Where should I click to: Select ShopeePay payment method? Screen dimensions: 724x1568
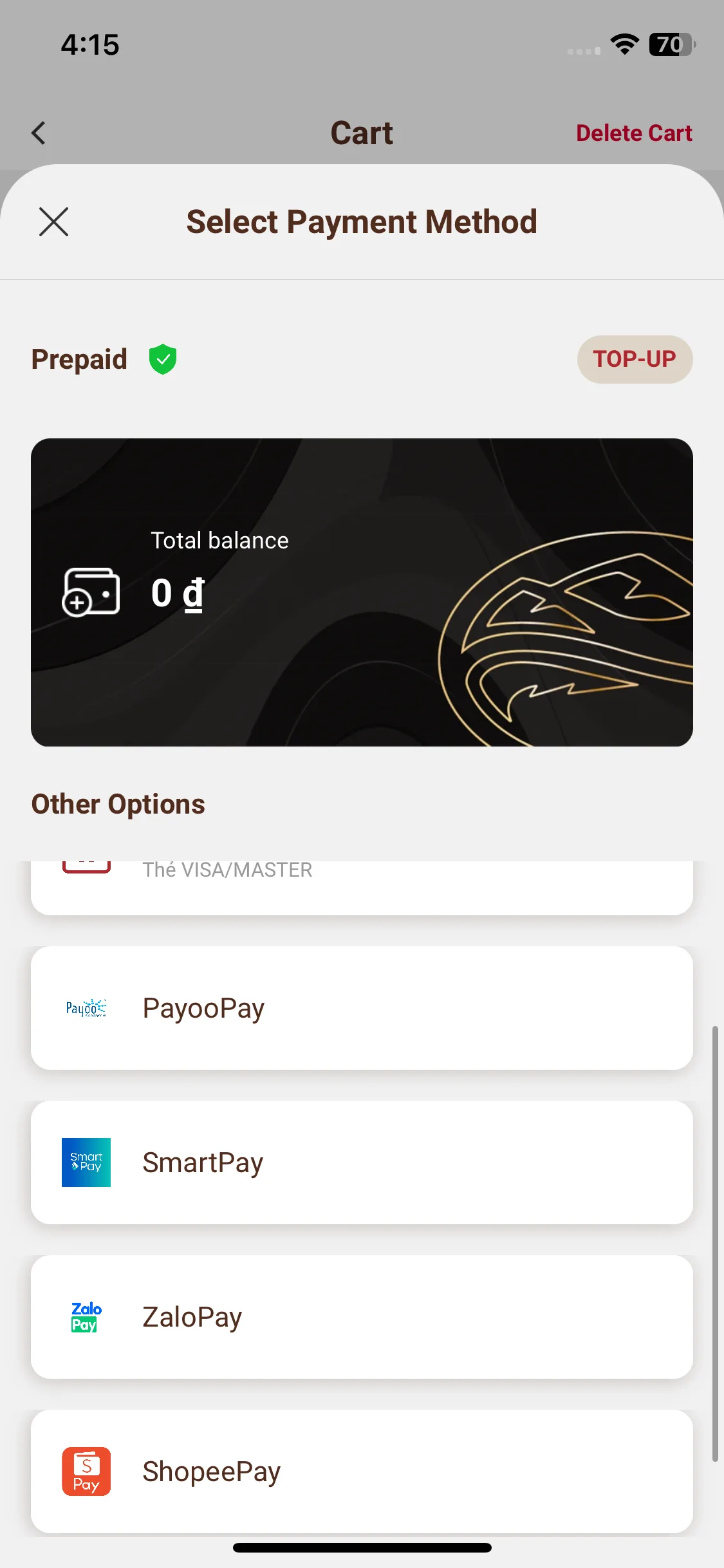point(362,1471)
